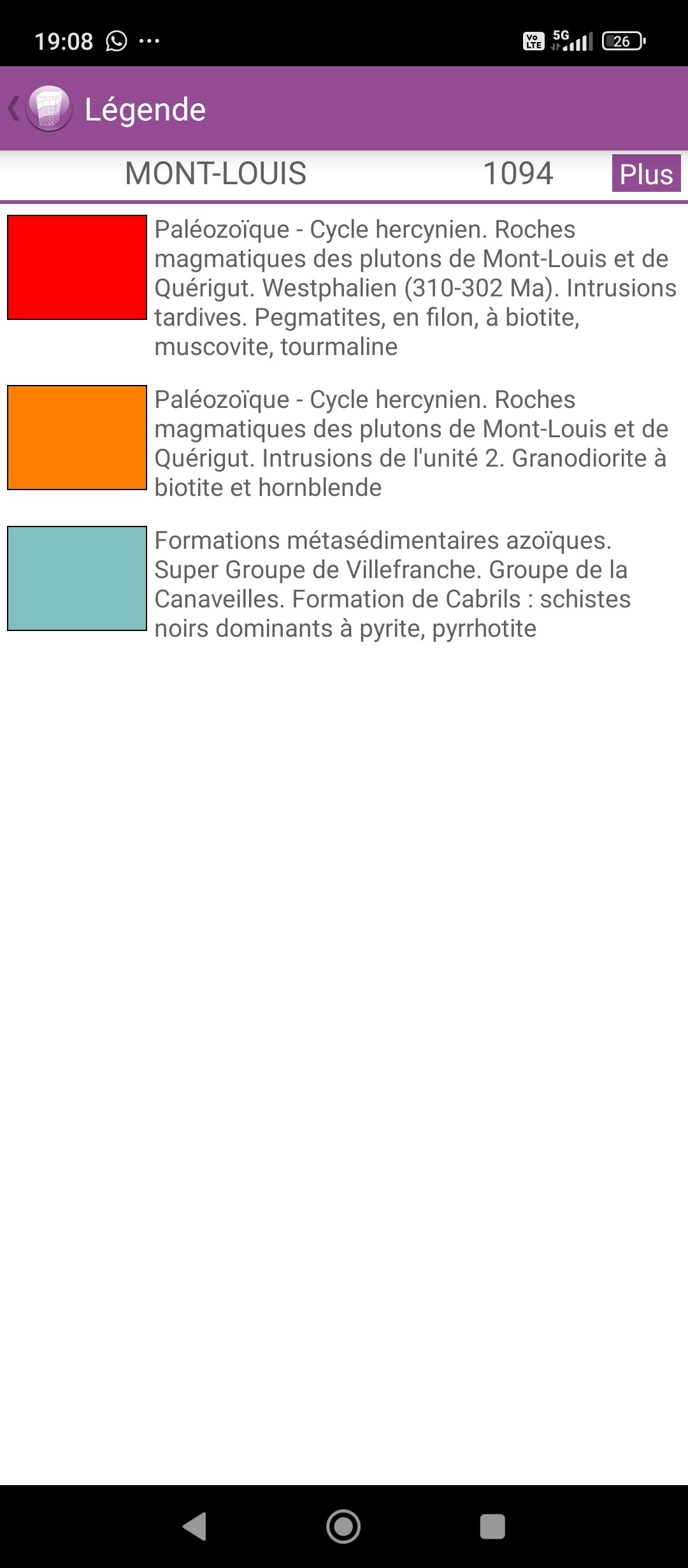Tap the system back button

[x=195, y=1527]
